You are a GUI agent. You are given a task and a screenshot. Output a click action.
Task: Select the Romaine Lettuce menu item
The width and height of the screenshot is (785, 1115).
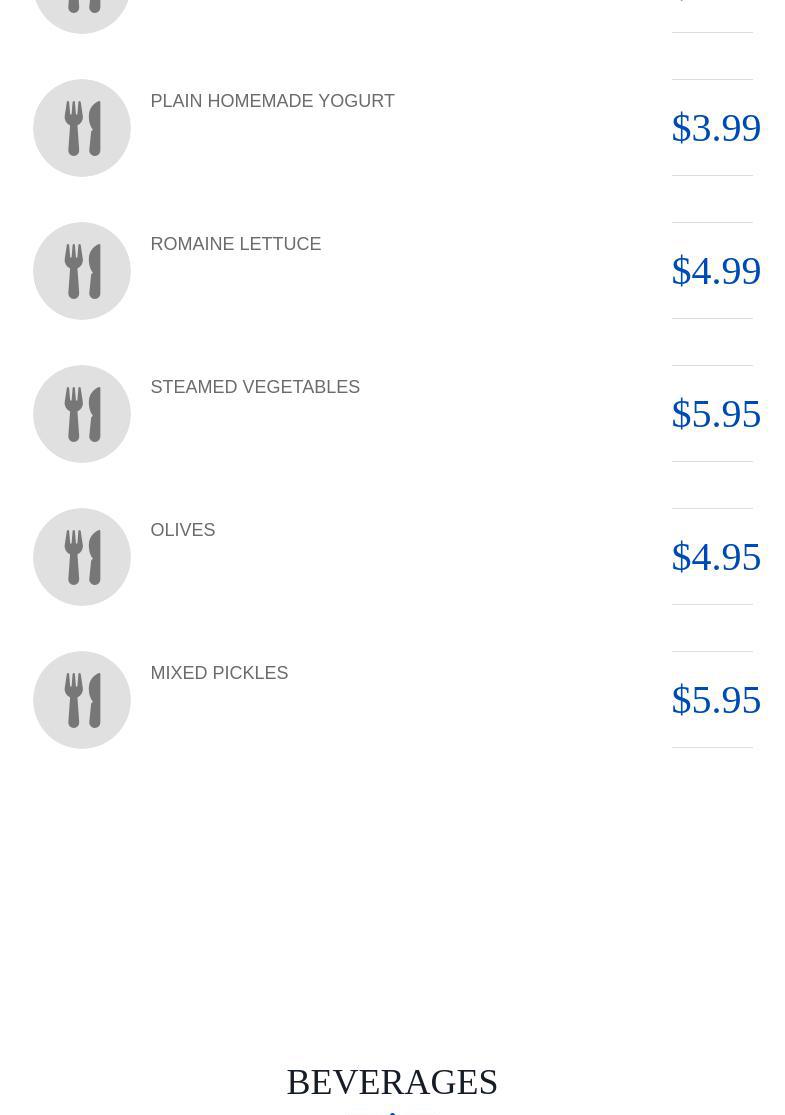pyautogui.click(x=235, y=244)
